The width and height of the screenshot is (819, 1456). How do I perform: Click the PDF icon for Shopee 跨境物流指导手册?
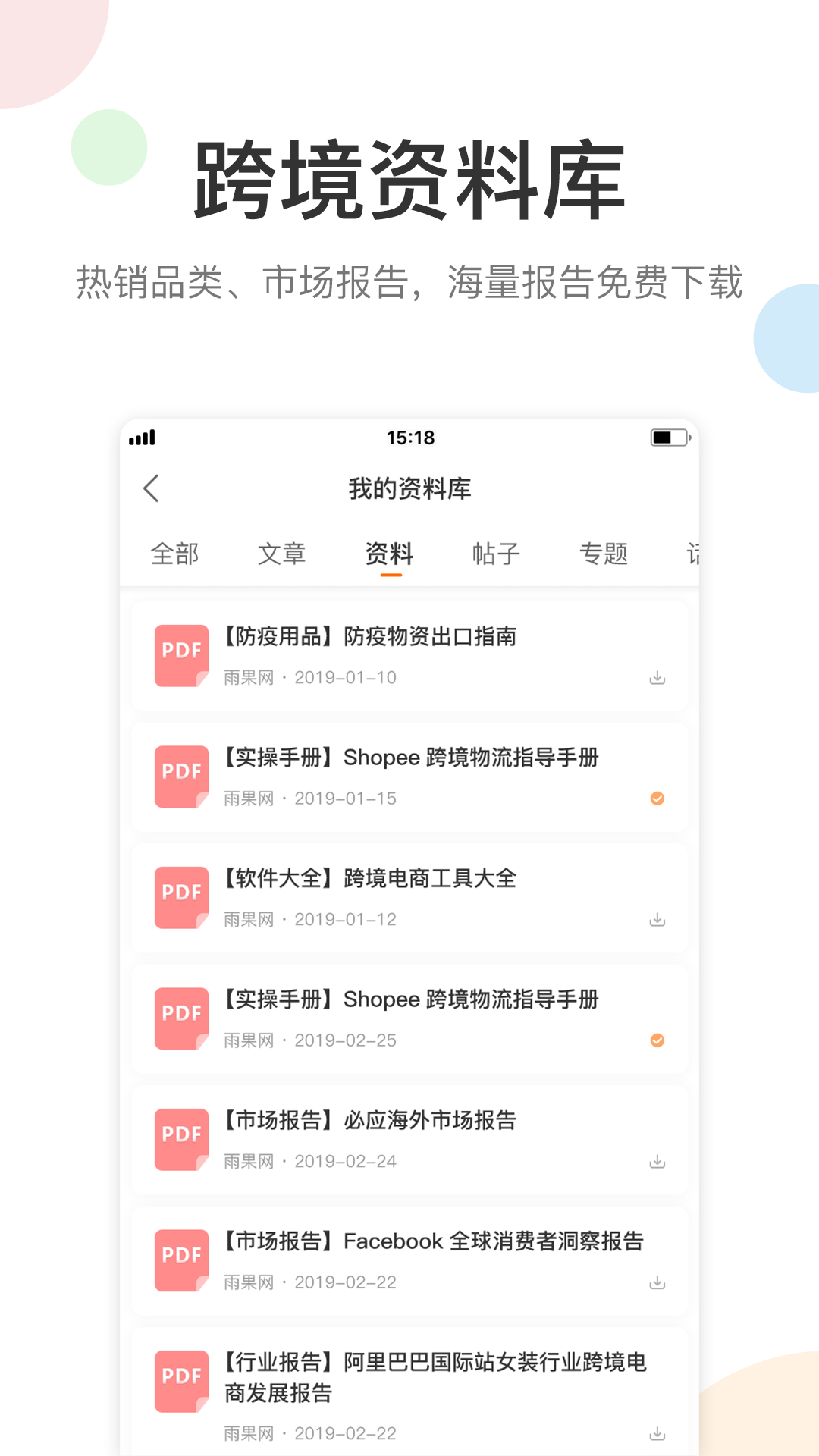tap(180, 776)
